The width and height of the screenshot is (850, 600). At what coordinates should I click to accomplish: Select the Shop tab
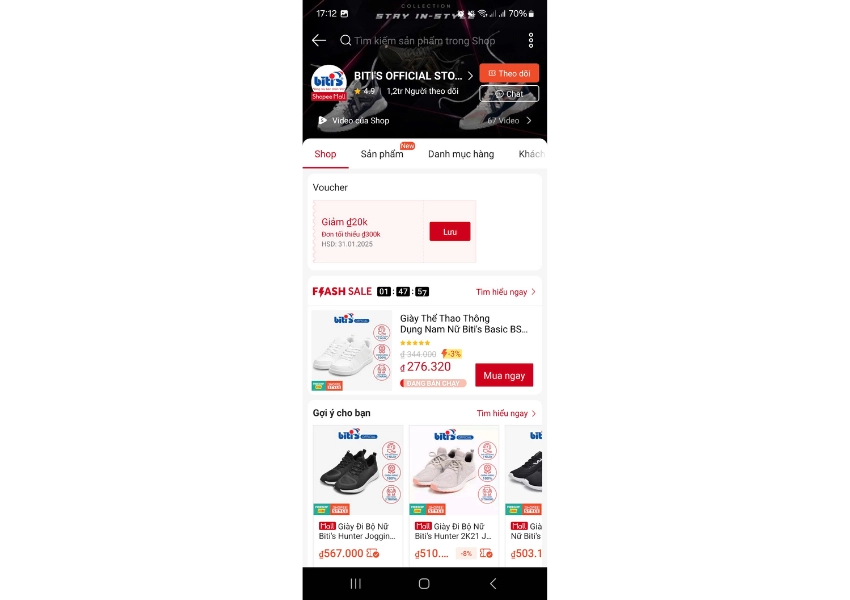(325, 154)
